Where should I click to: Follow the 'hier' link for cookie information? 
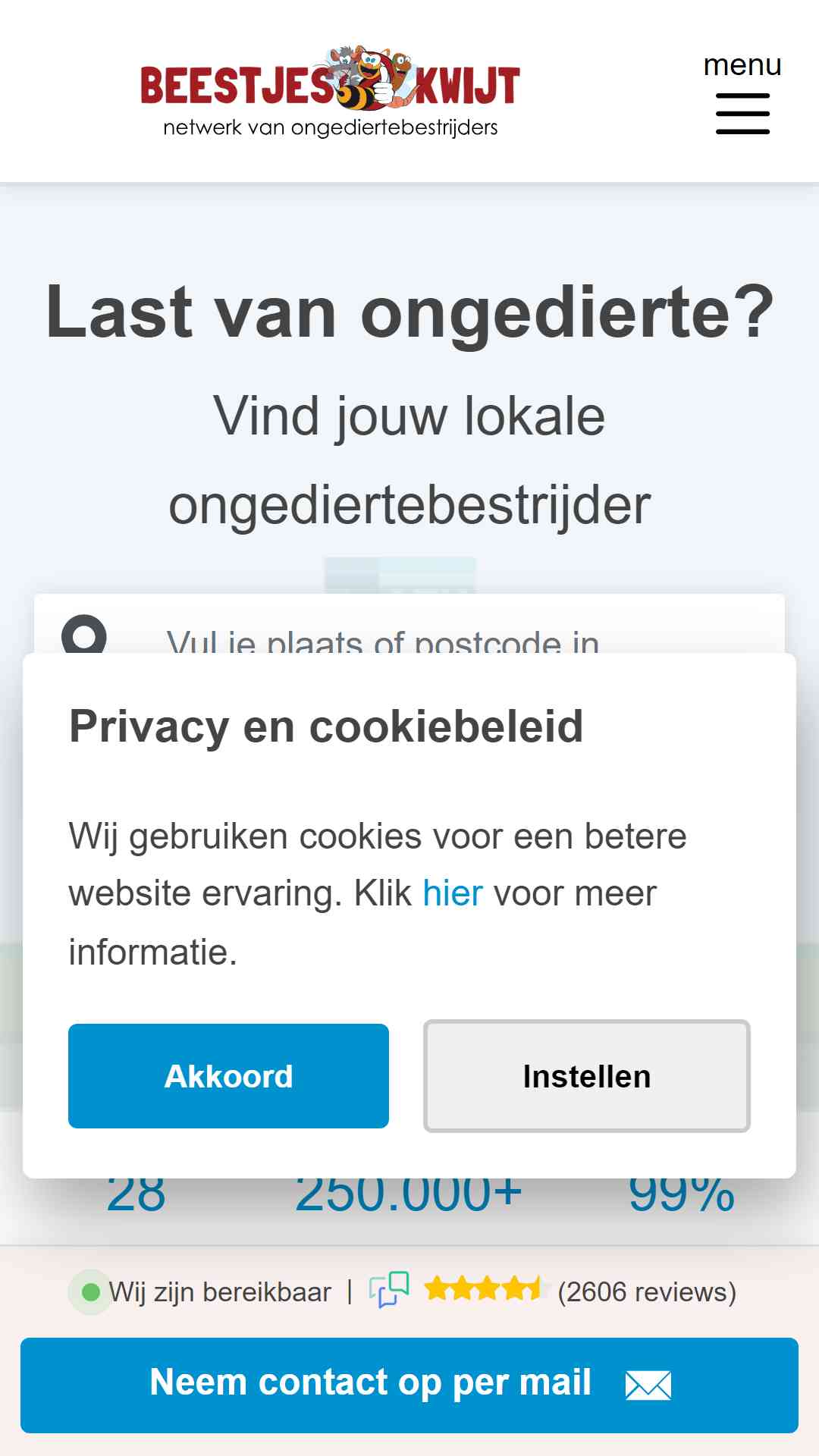coord(452,893)
